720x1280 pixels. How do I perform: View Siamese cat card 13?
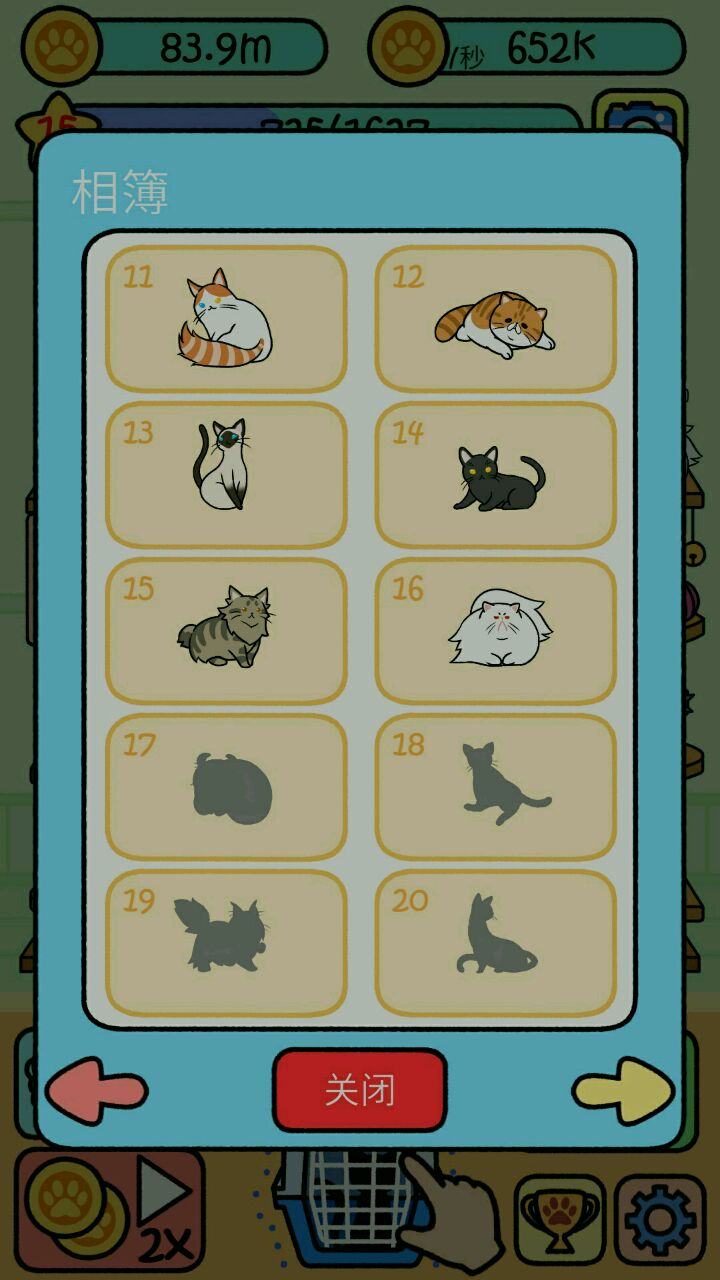point(226,475)
